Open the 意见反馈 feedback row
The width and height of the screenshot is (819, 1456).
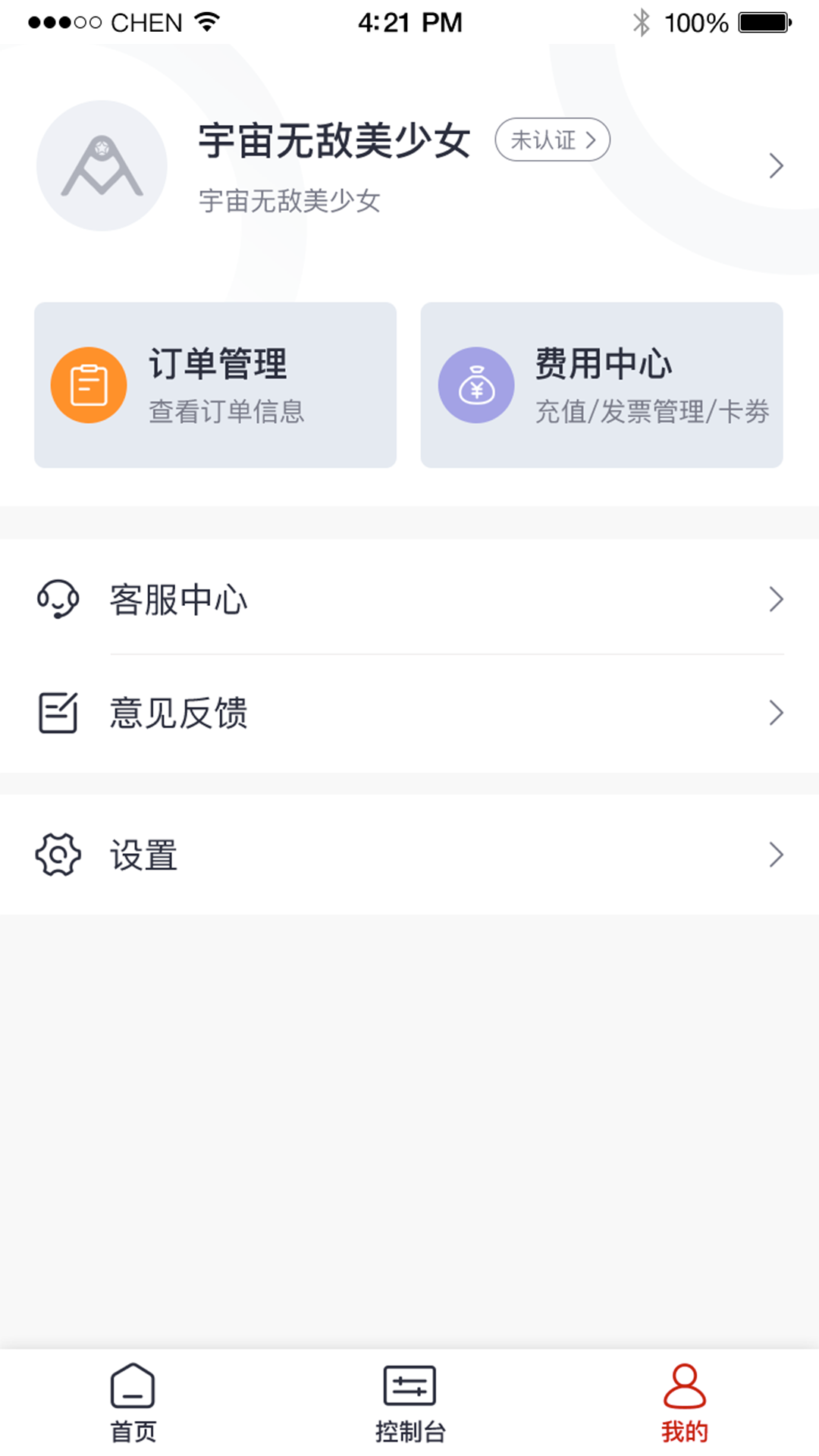409,713
